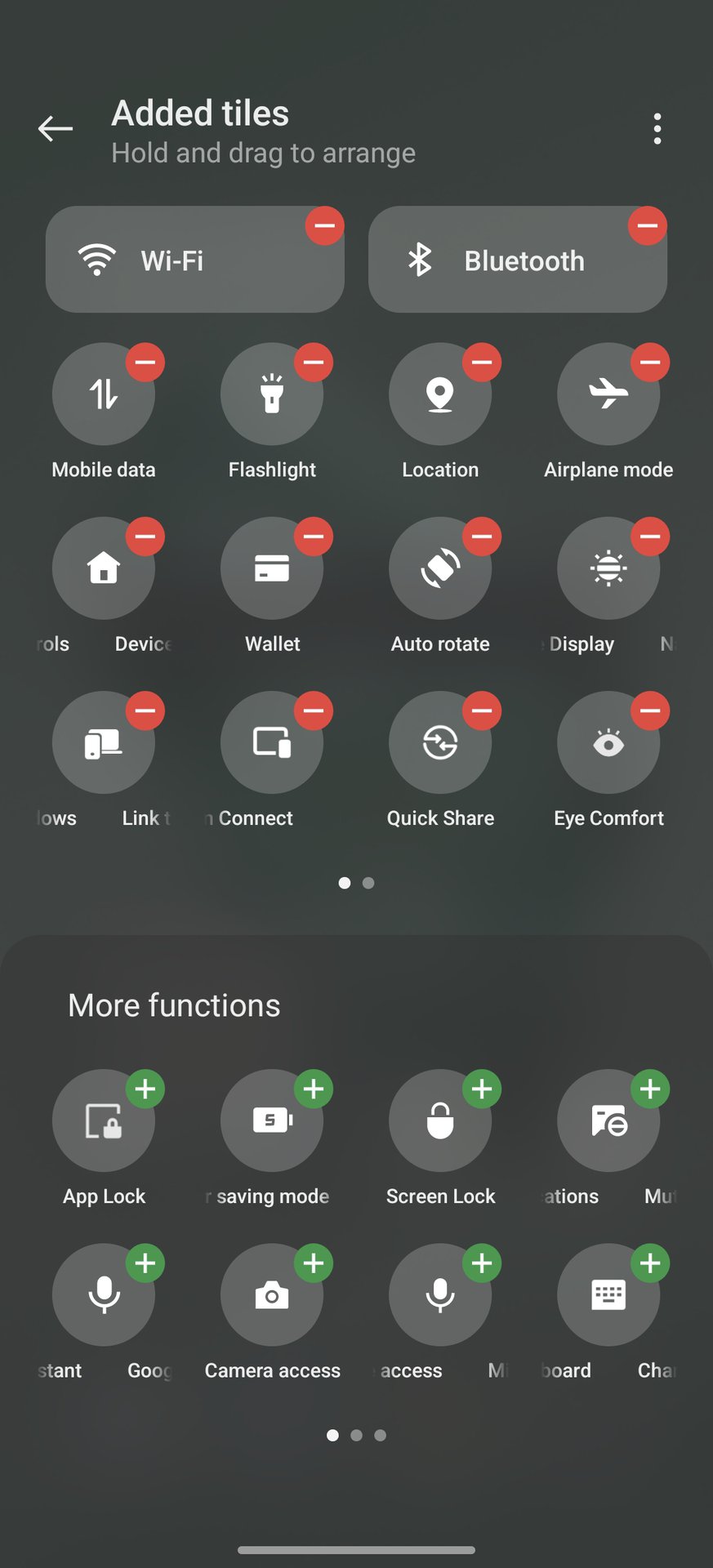Remove Eye Comfort tile
Viewport: 713px width, 1568px height.
[x=650, y=710]
